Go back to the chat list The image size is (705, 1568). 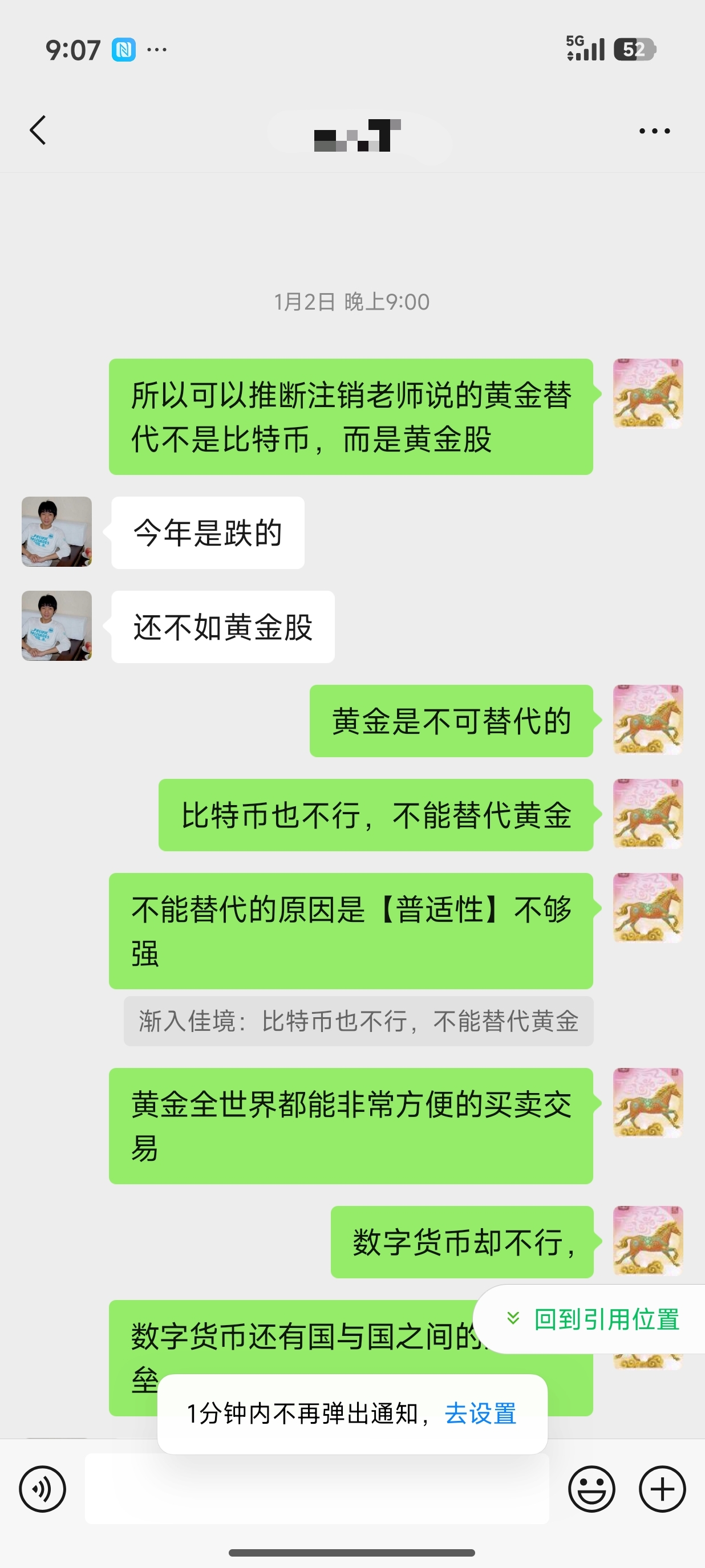38,130
